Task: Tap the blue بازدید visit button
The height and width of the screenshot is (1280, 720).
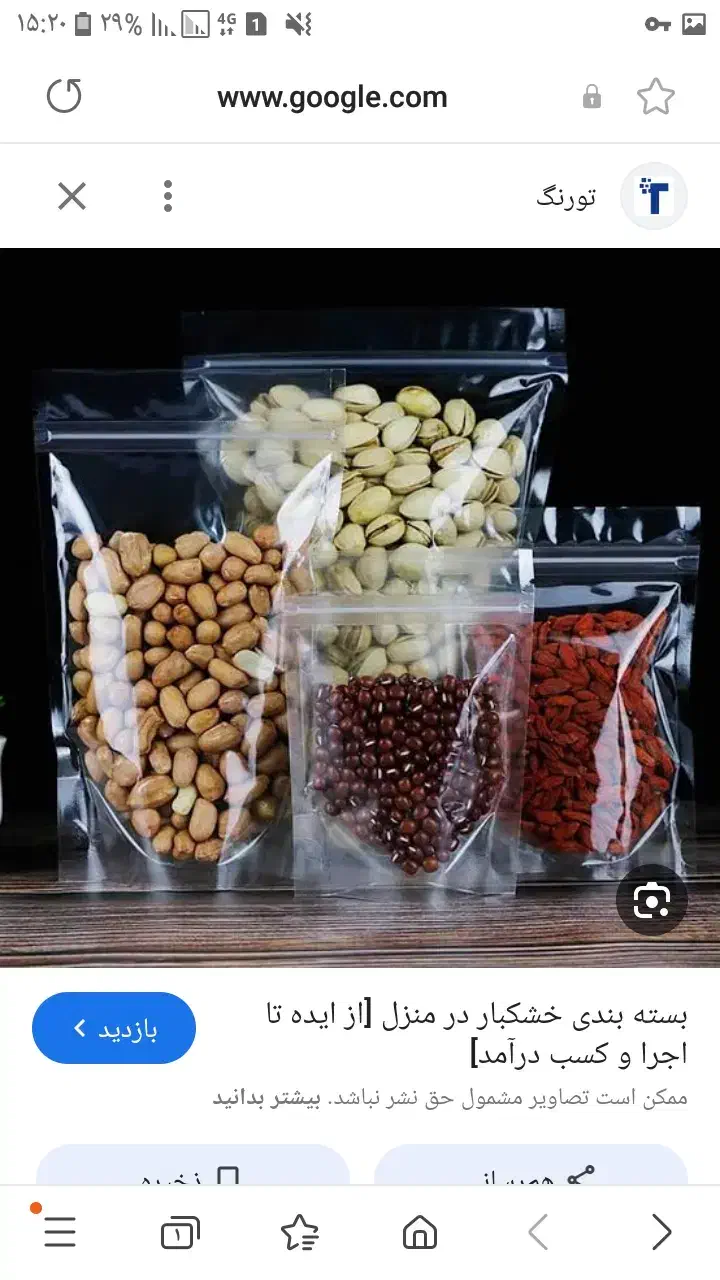Action: 114,1028
